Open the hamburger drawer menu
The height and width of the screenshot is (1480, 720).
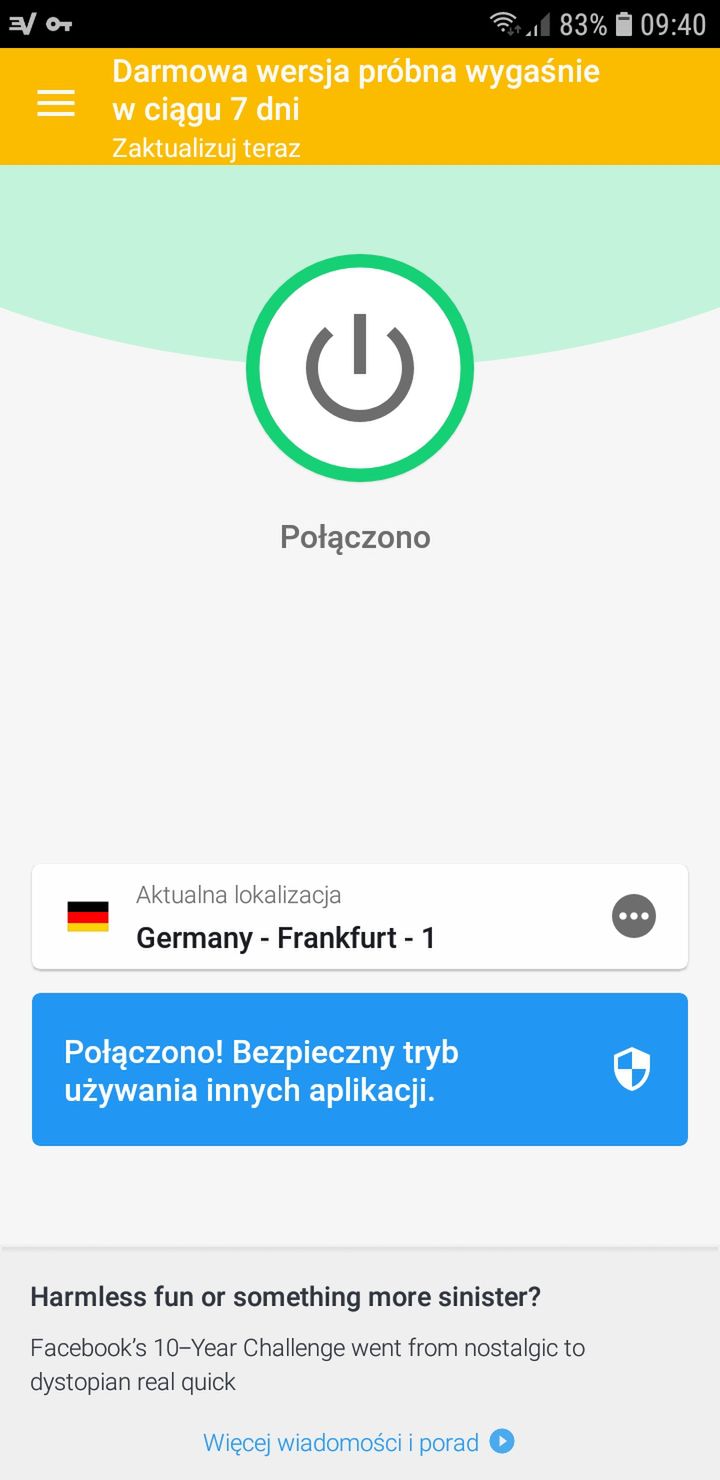(56, 103)
